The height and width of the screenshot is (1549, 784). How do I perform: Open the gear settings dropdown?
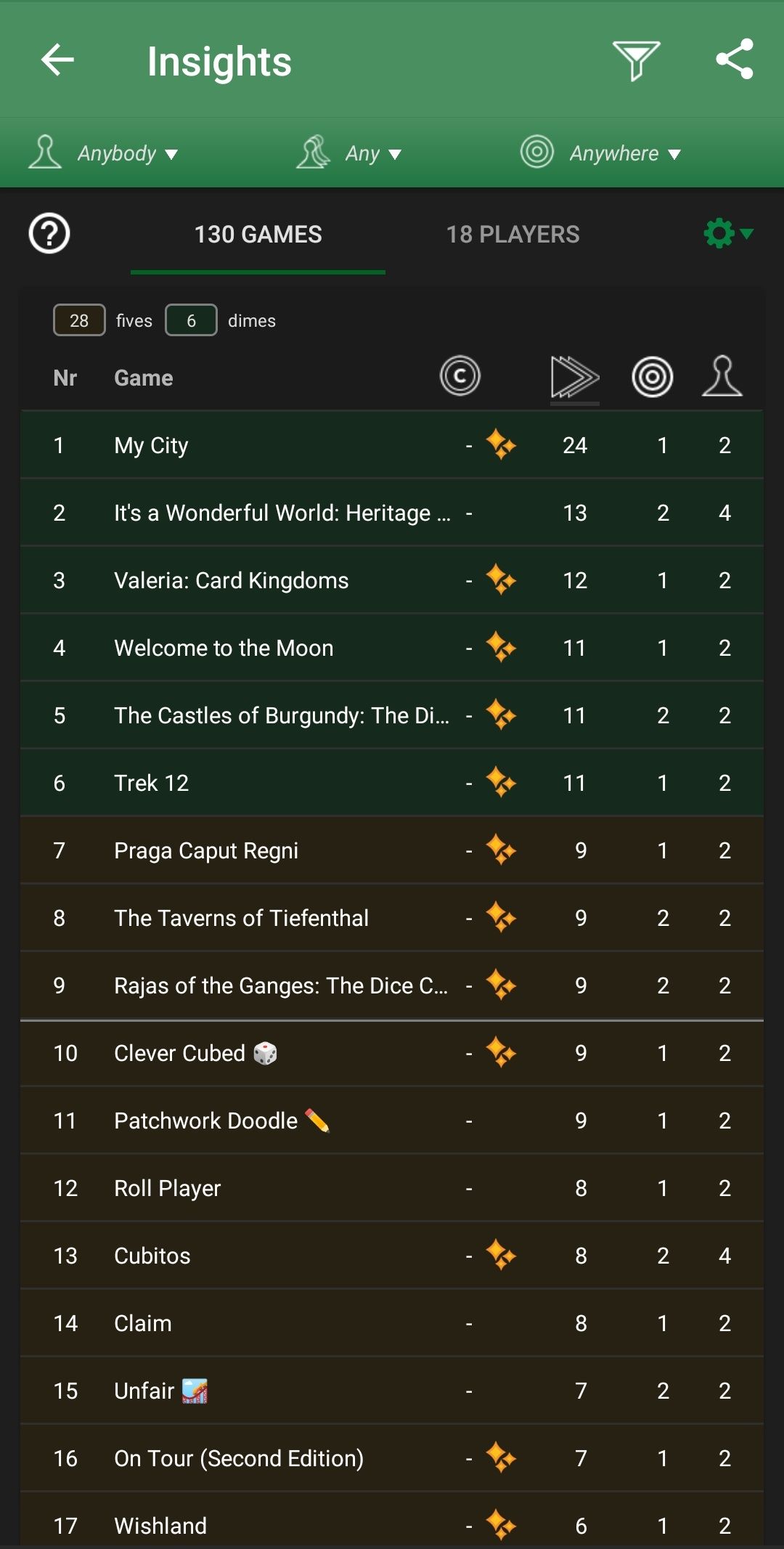coord(727,234)
